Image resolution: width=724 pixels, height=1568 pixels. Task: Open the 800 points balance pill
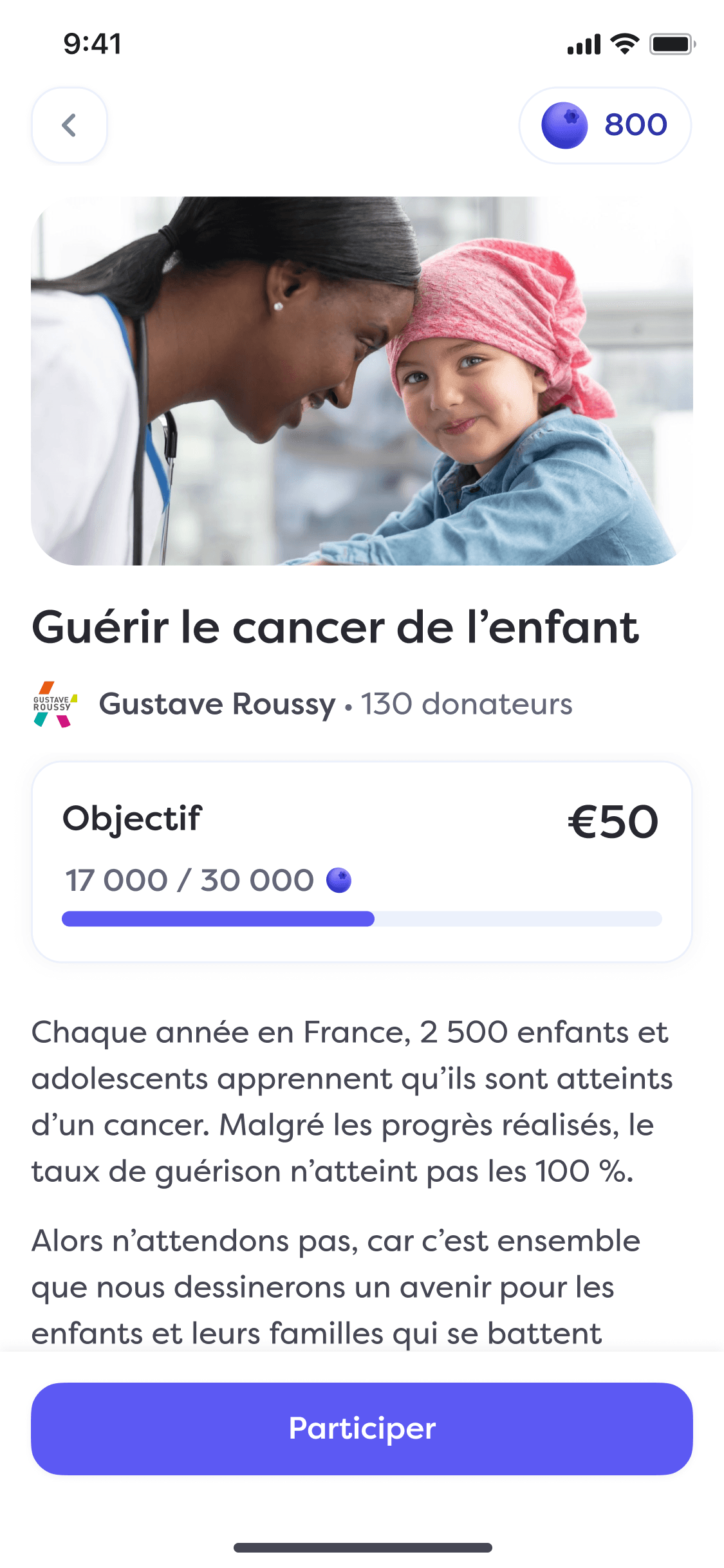[x=605, y=125]
